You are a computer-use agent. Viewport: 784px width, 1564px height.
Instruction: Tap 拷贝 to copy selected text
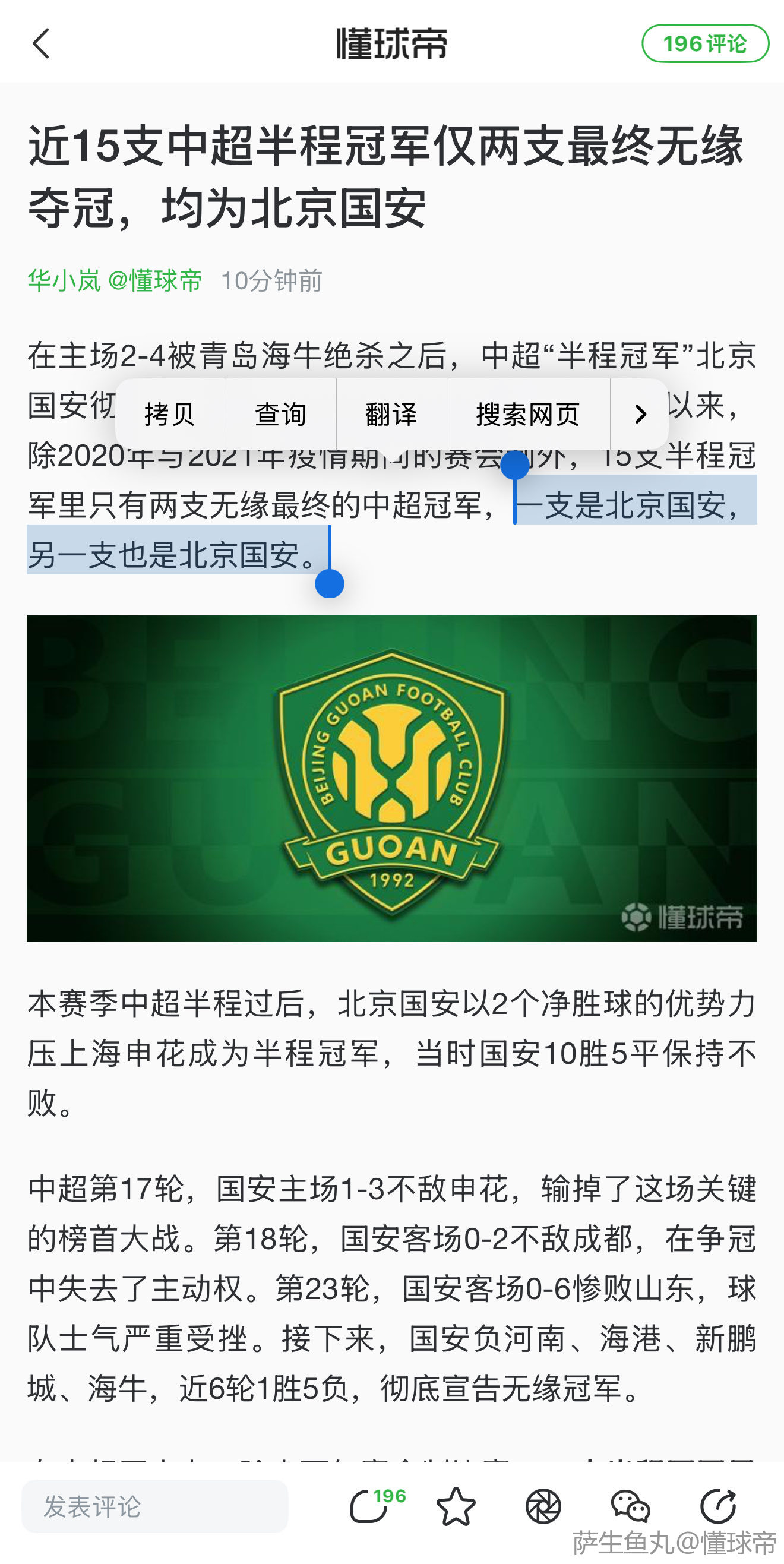tap(169, 415)
